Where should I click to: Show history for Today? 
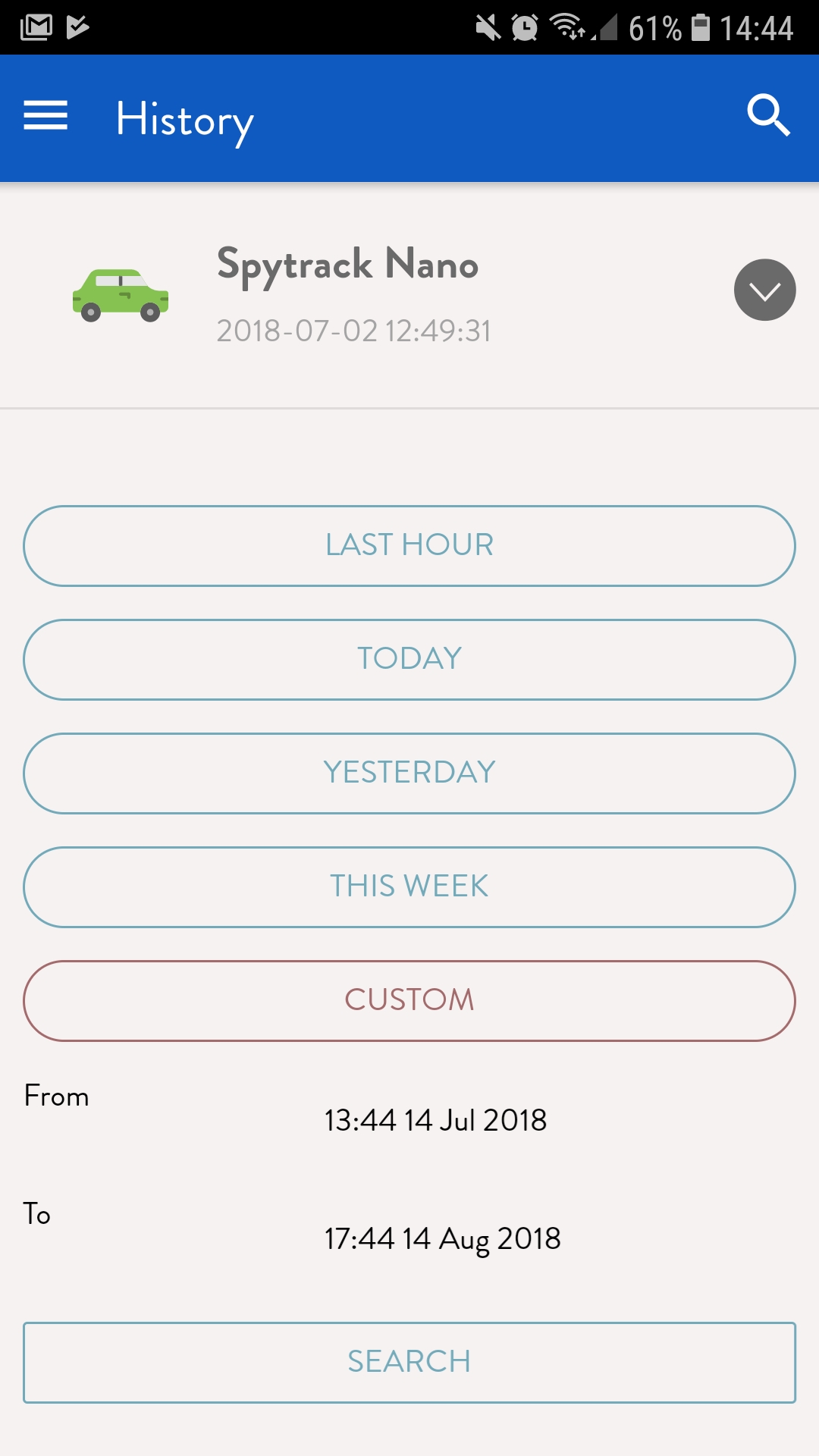(x=409, y=659)
